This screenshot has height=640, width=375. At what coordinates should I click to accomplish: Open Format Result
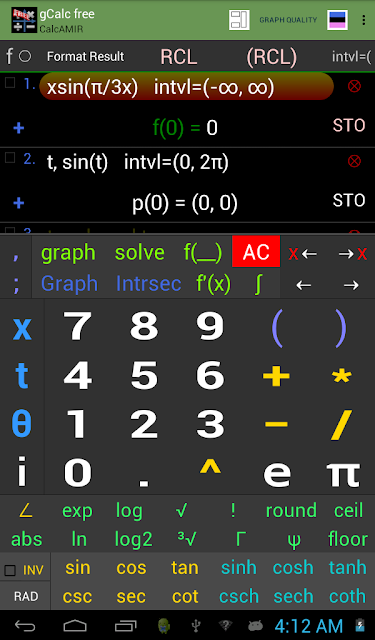[85, 56]
